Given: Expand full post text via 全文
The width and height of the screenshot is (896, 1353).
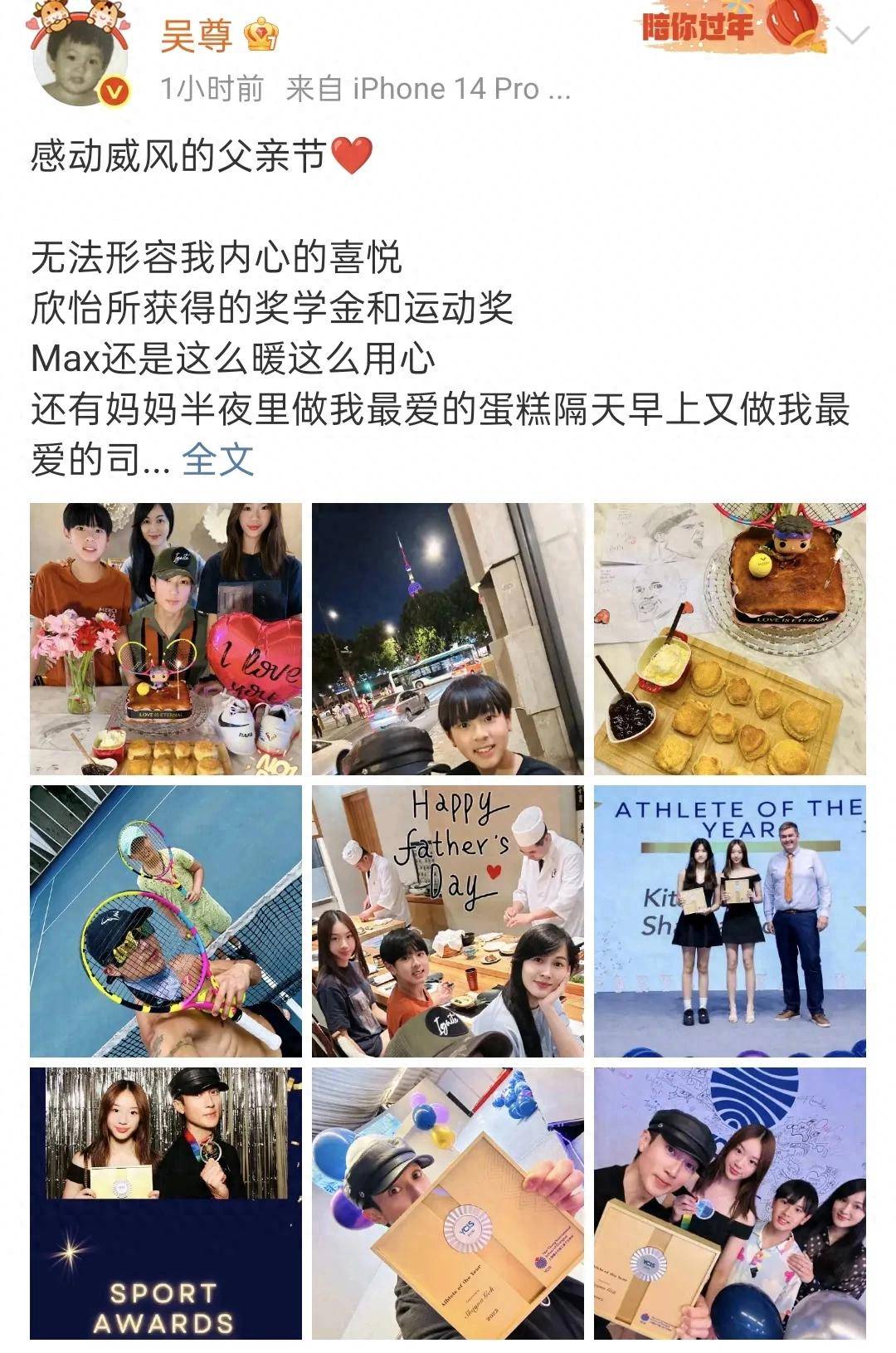Looking at the screenshot, I should point(217,459).
